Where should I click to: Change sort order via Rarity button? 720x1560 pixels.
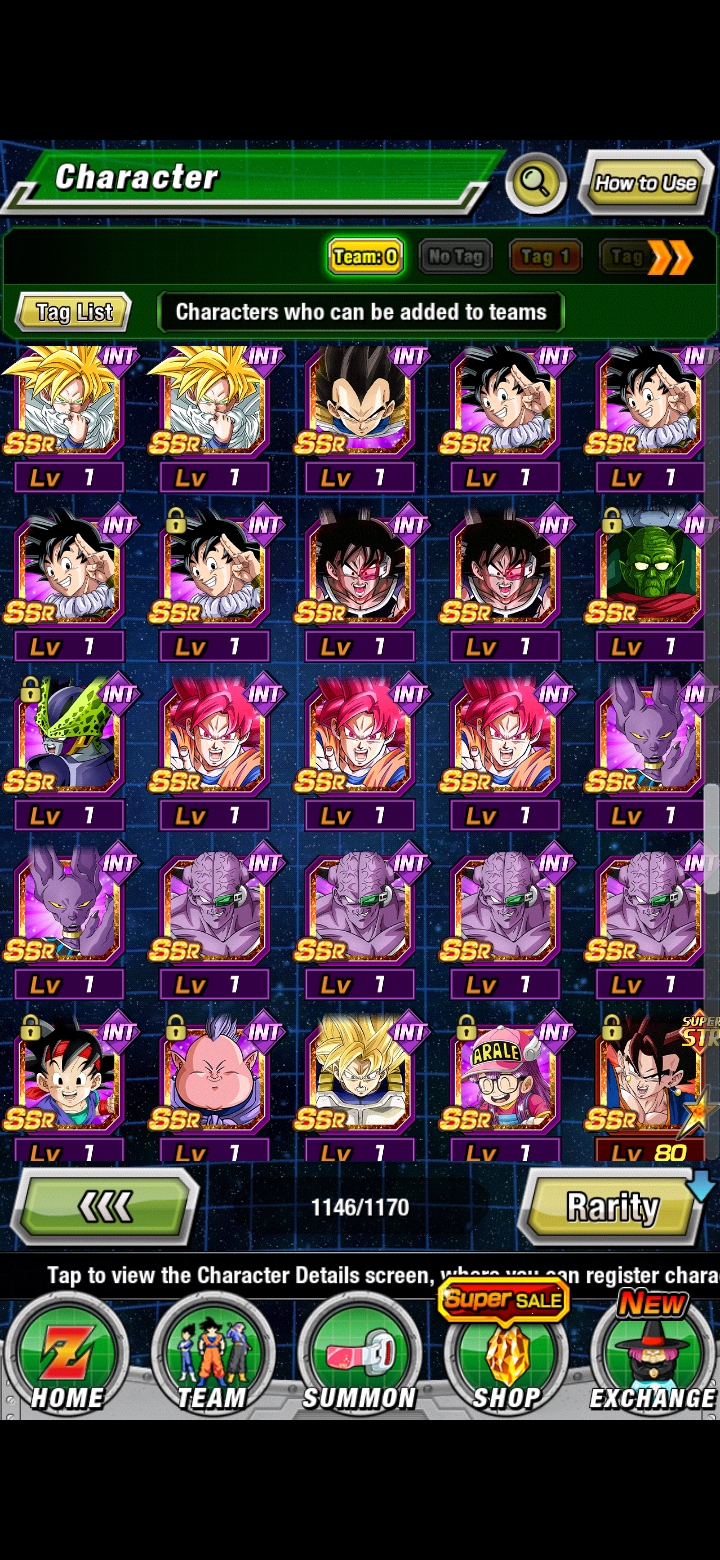click(612, 1207)
